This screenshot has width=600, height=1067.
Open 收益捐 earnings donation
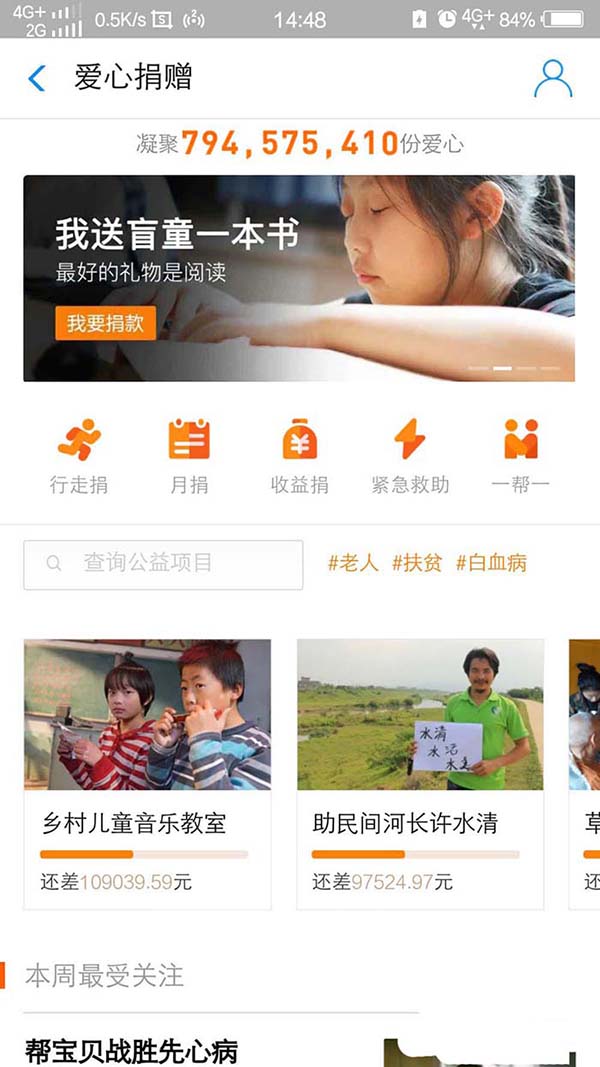299,456
